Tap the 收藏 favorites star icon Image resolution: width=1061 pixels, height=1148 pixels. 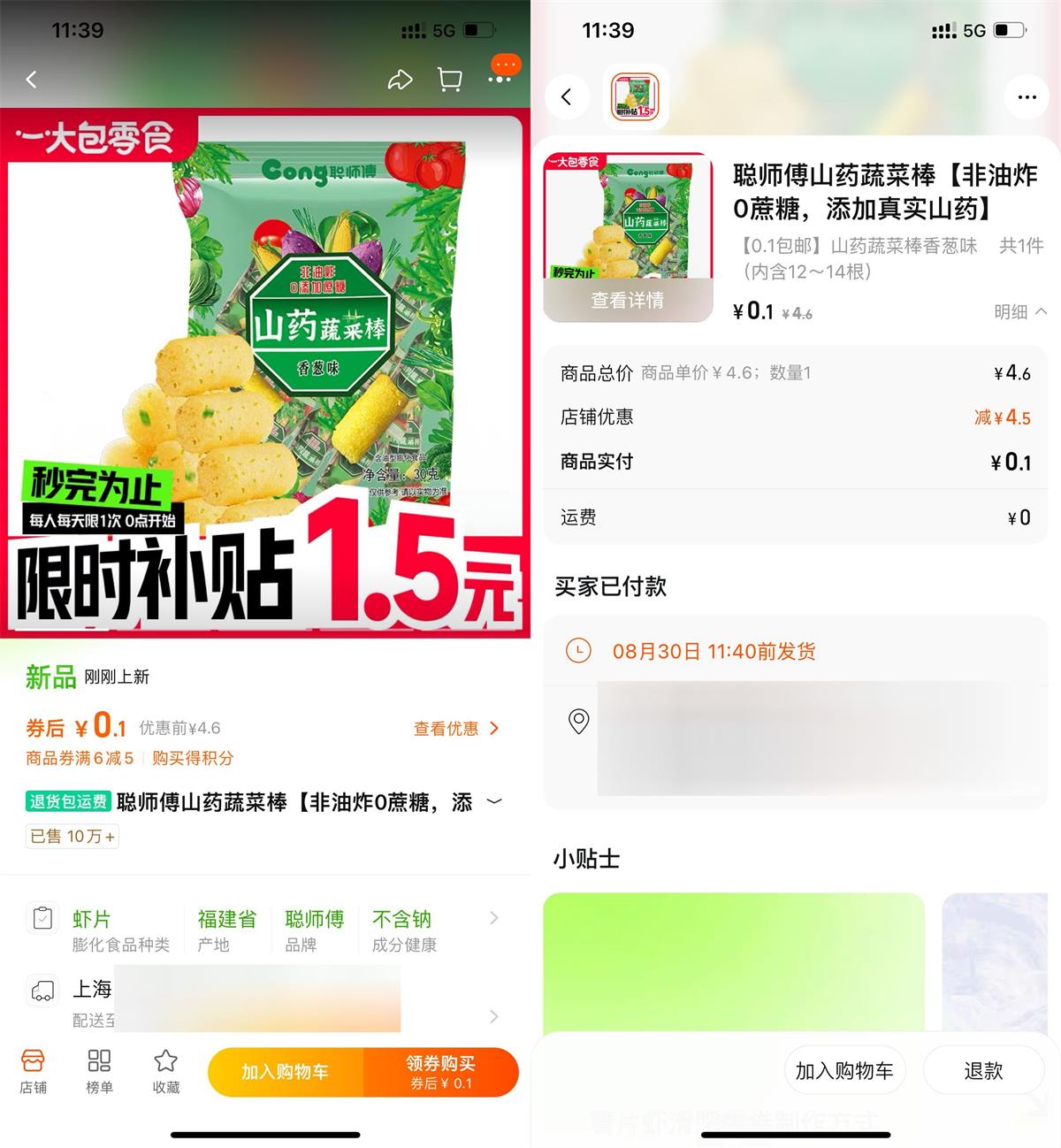click(165, 1070)
